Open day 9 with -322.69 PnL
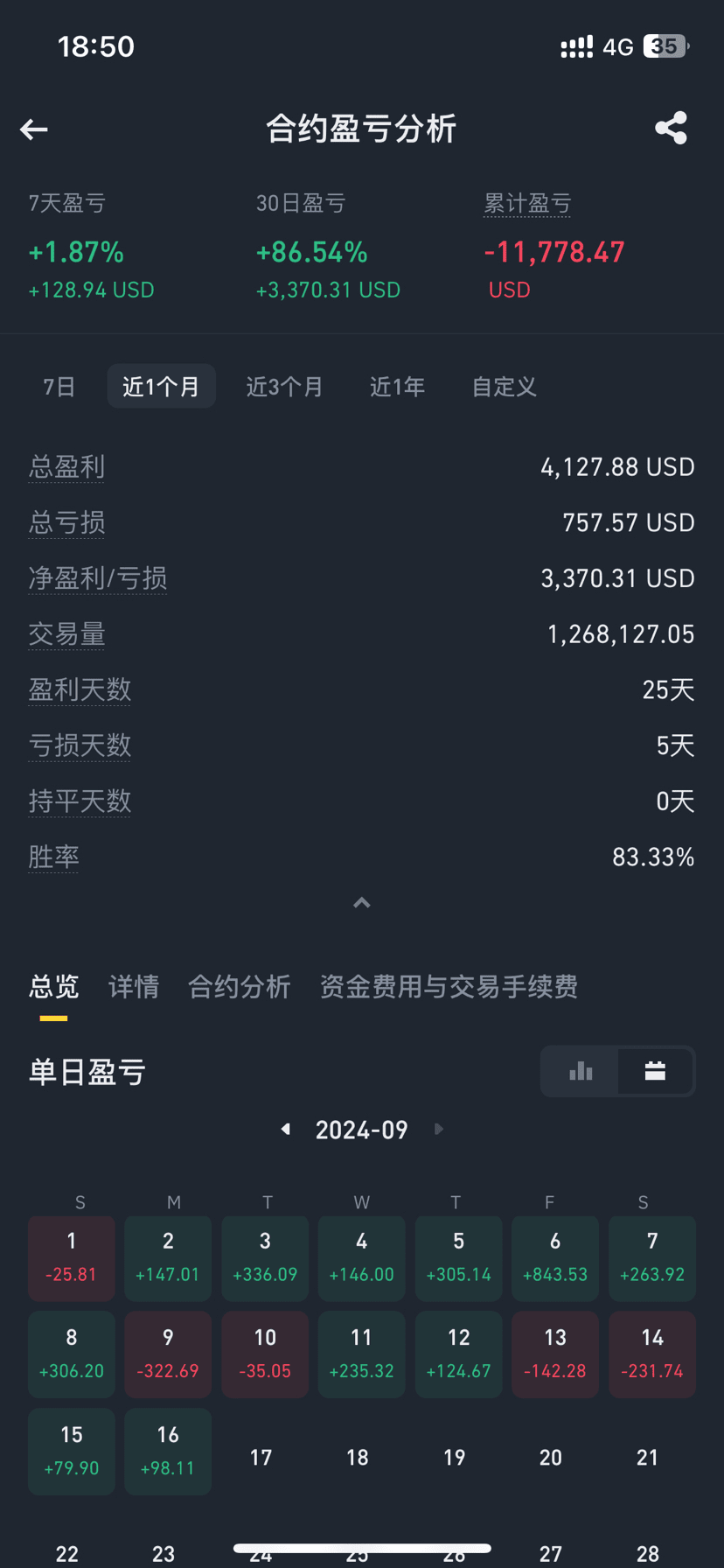The image size is (724, 1568). tap(168, 1354)
